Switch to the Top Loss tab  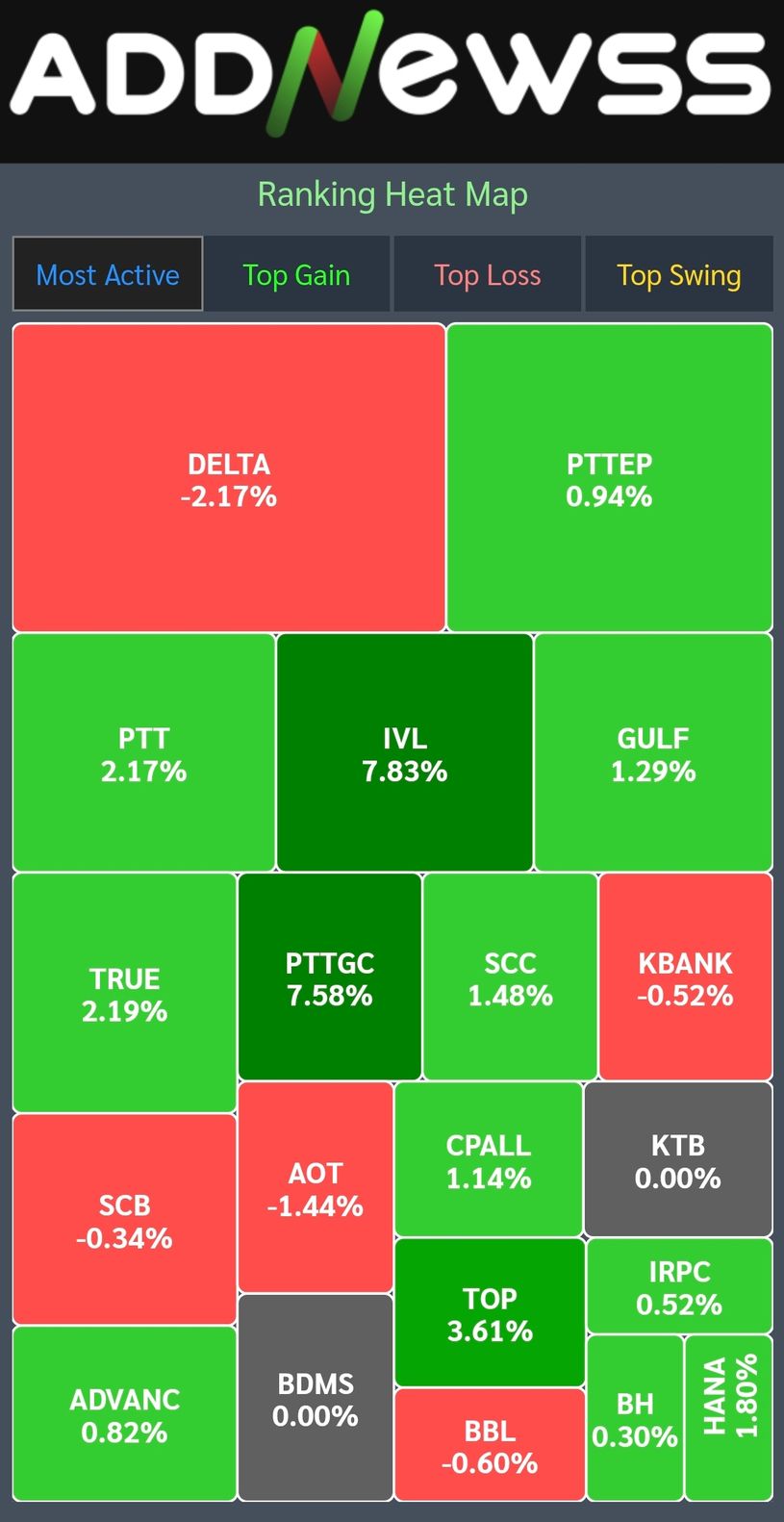[487, 275]
